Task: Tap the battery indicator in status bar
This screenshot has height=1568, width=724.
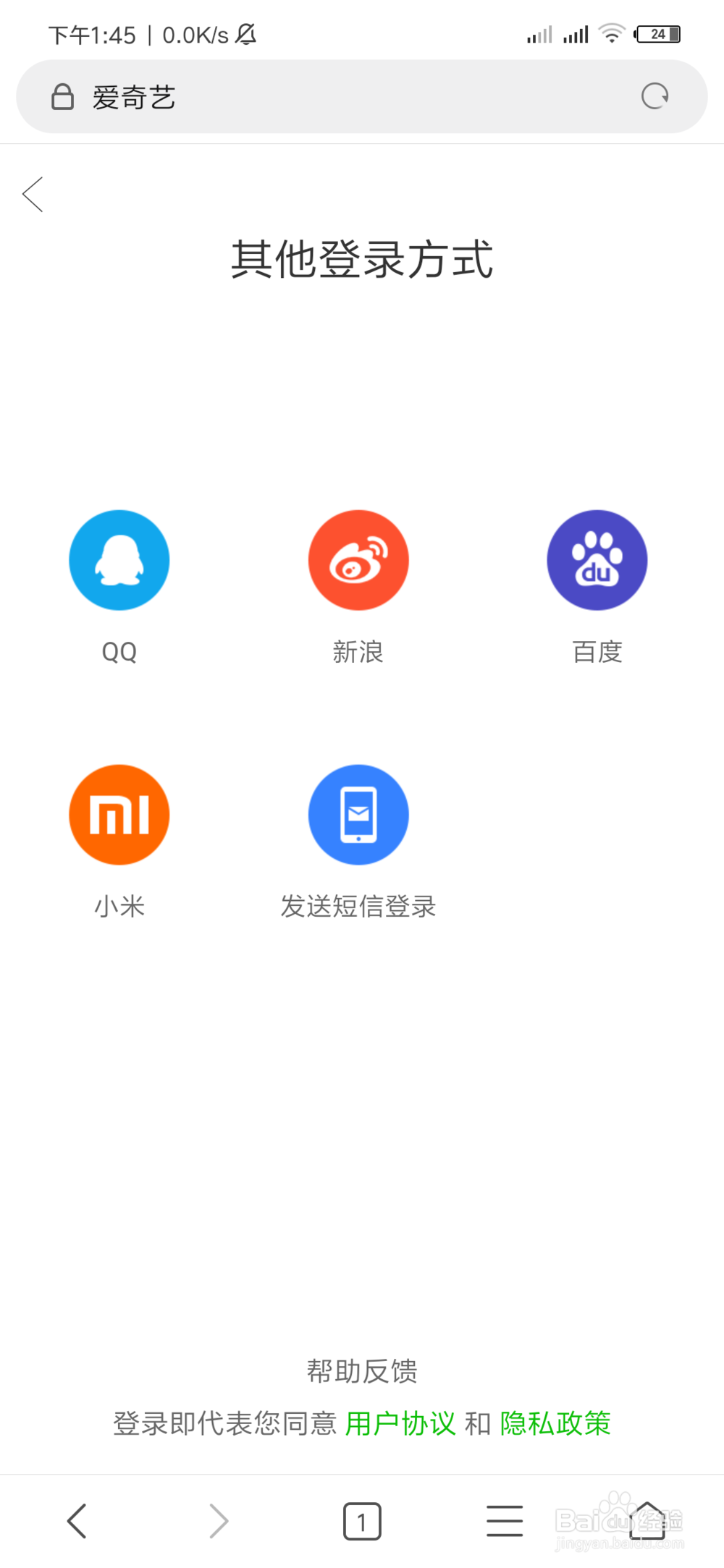Action: tap(656, 33)
